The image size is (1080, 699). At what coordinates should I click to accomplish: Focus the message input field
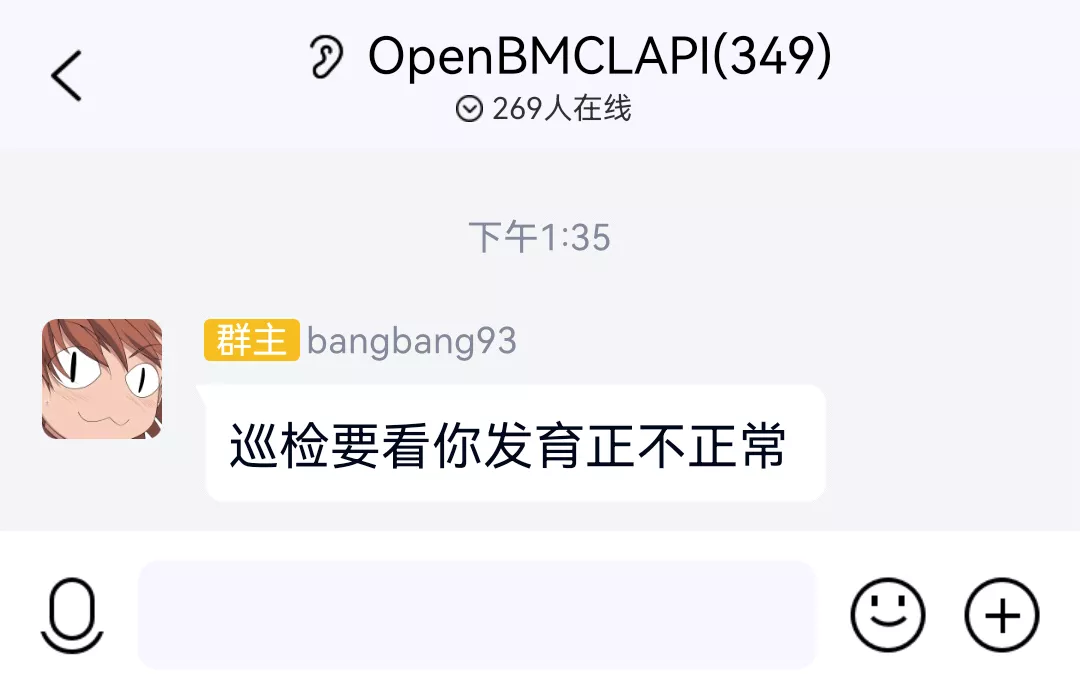click(477, 615)
